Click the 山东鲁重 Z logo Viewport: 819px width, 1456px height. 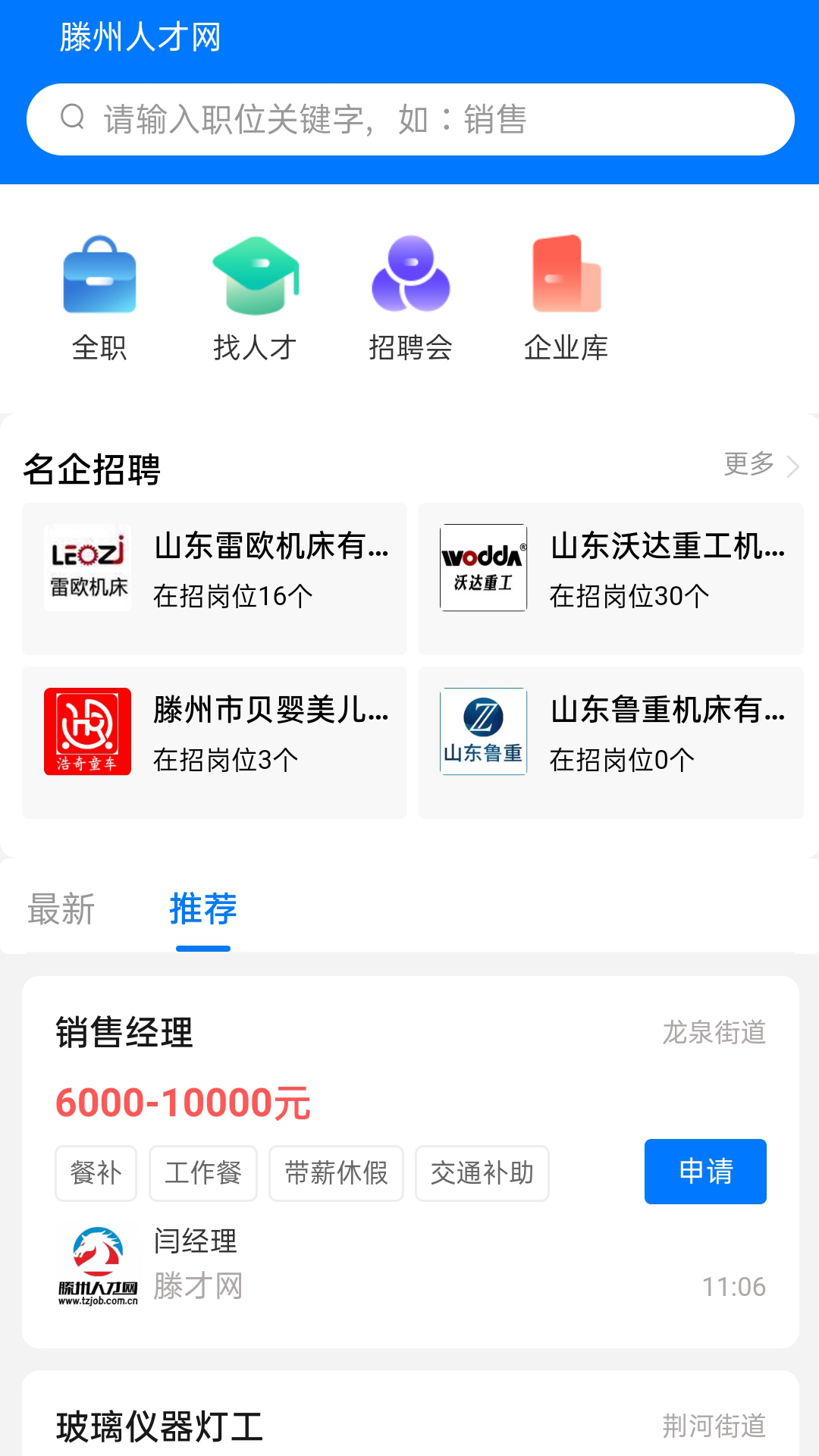click(483, 731)
